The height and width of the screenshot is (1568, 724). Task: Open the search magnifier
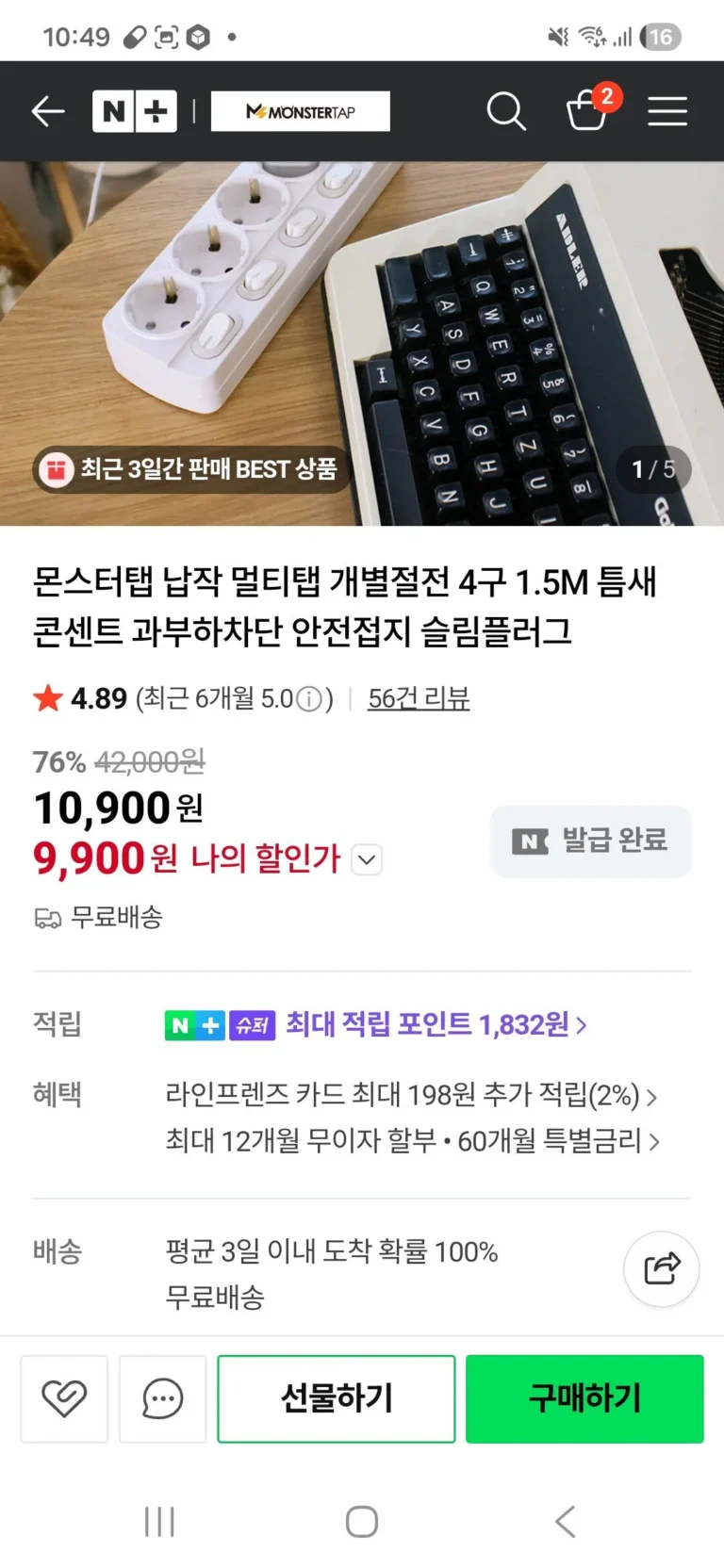pyautogui.click(x=505, y=111)
